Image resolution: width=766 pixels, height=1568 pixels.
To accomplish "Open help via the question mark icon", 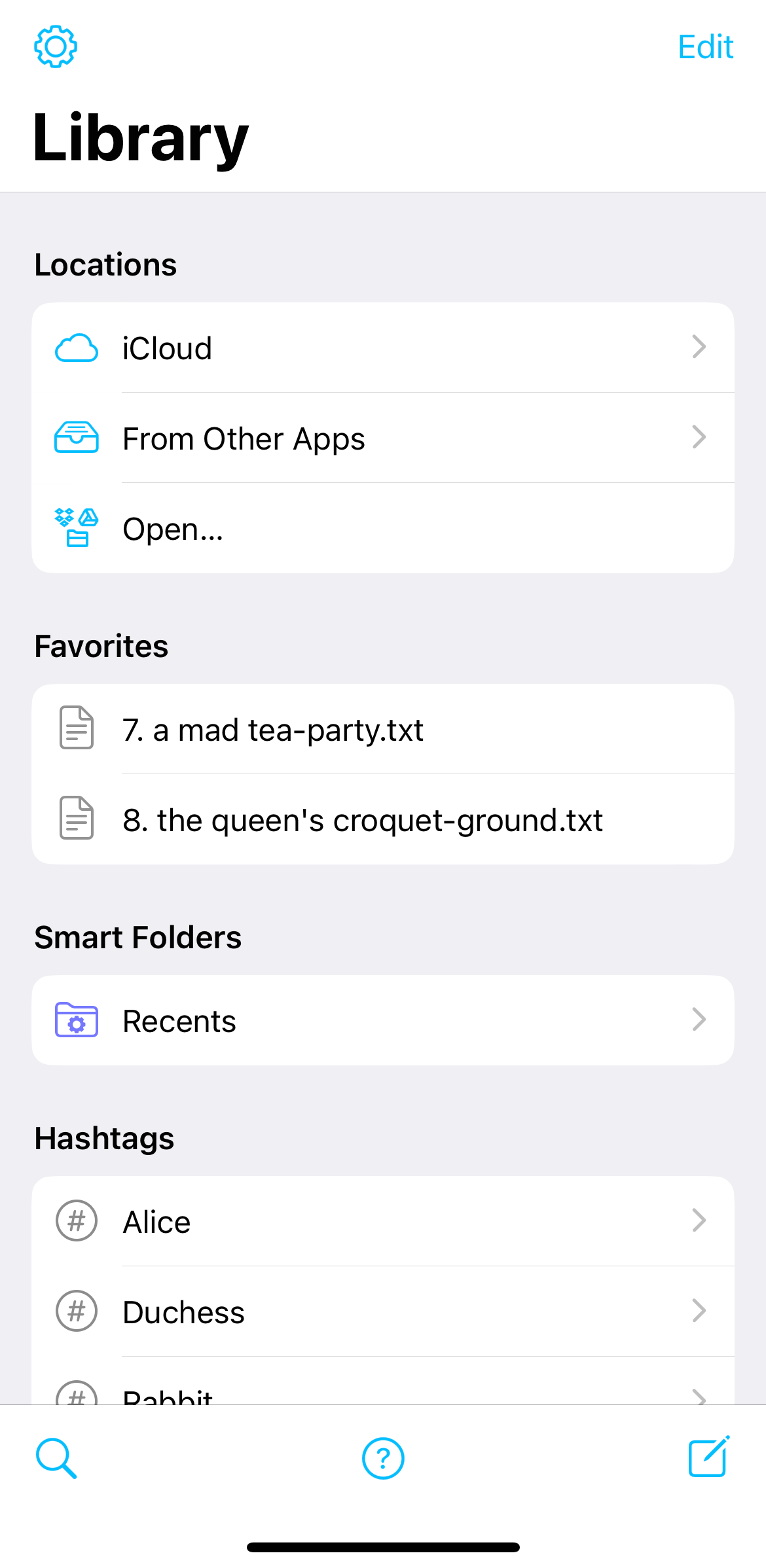I will point(383,1458).
